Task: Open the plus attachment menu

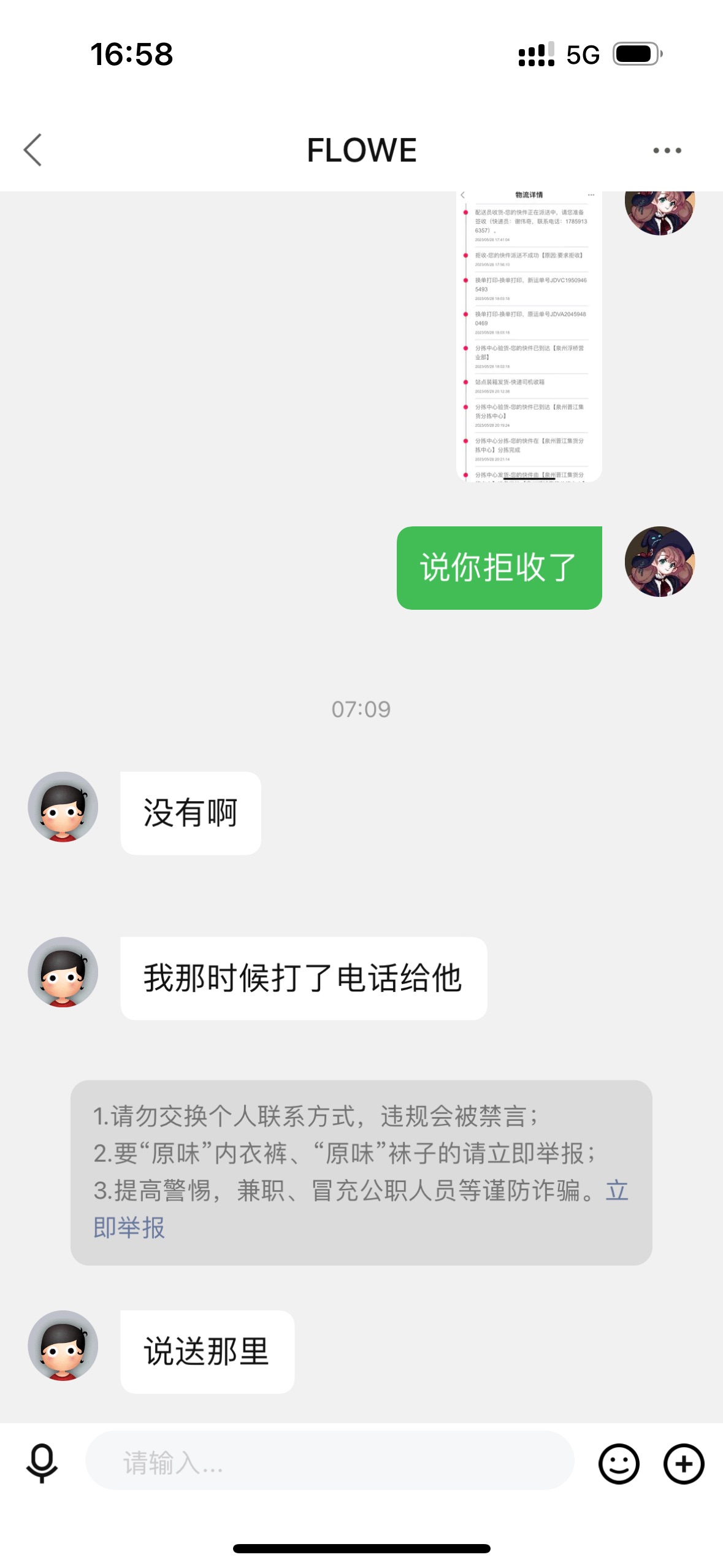Action: point(684,1464)
